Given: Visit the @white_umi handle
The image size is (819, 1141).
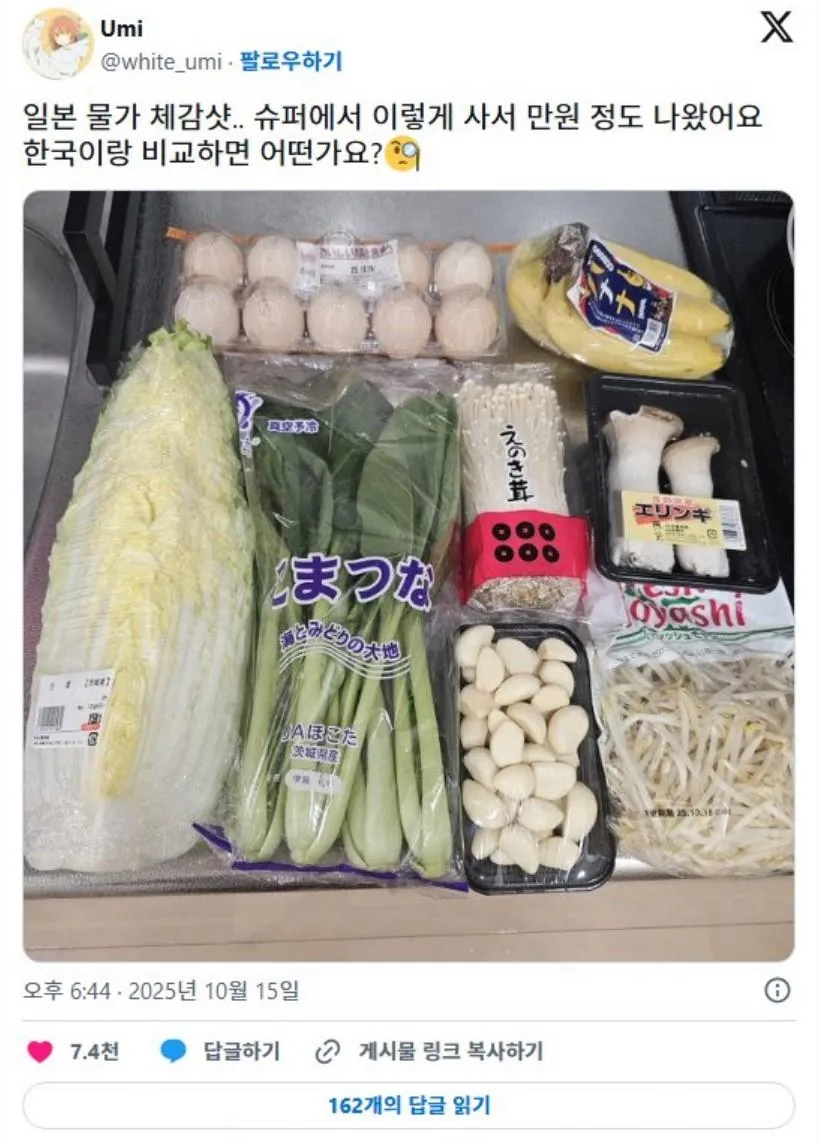Looking at the screenshot, I should pyautogui.click(x=162, y=62).
